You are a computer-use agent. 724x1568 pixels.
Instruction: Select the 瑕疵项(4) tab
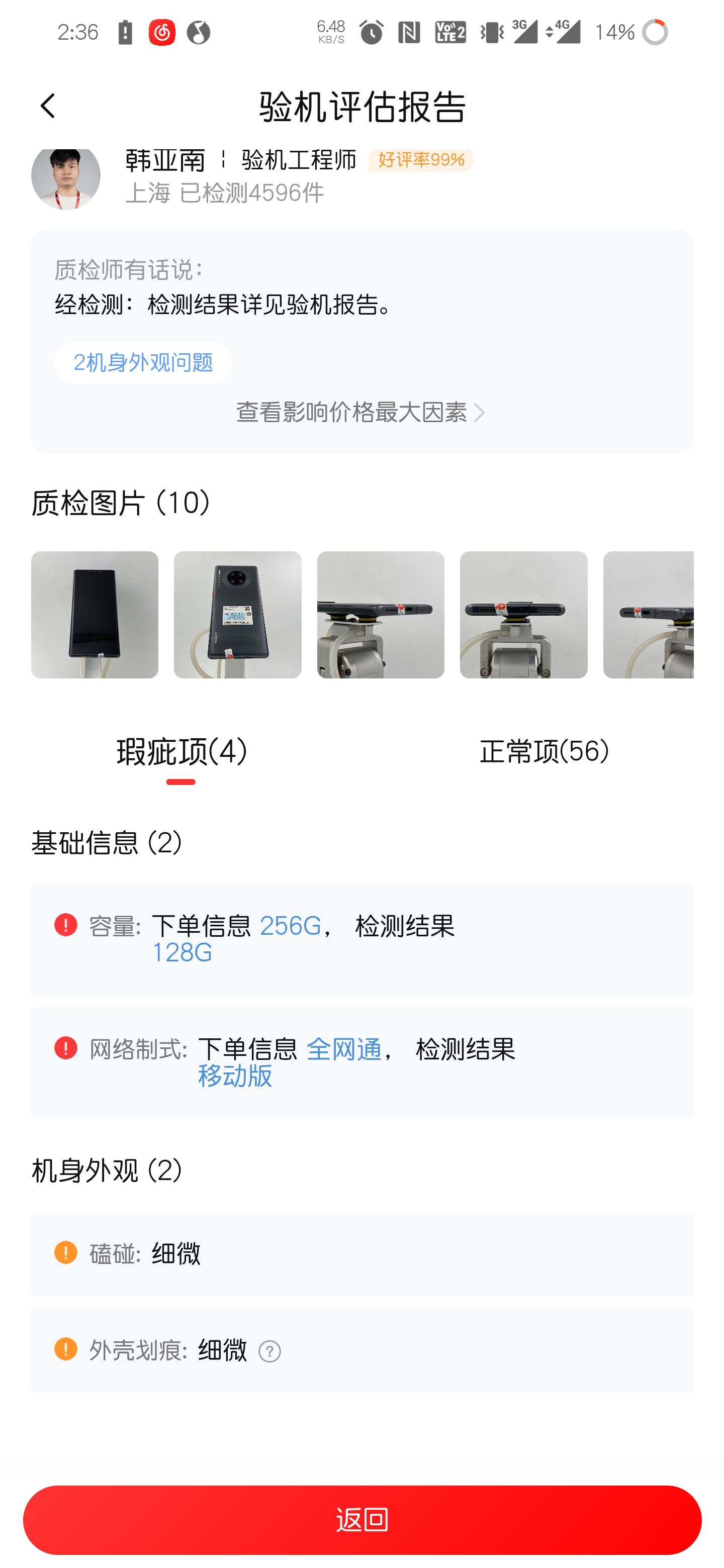181,753
